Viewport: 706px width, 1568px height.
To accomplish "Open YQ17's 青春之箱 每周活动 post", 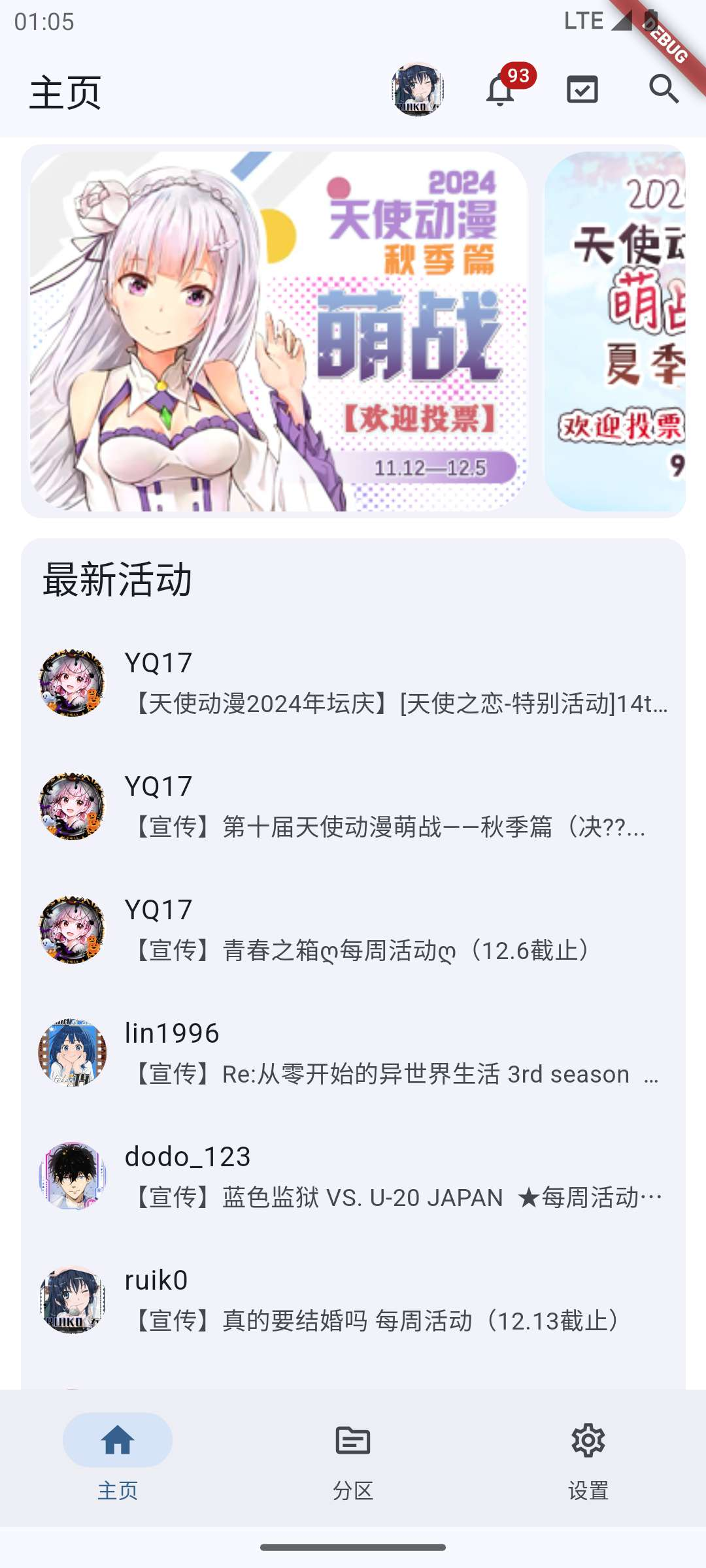I will [x=353, y=930].
